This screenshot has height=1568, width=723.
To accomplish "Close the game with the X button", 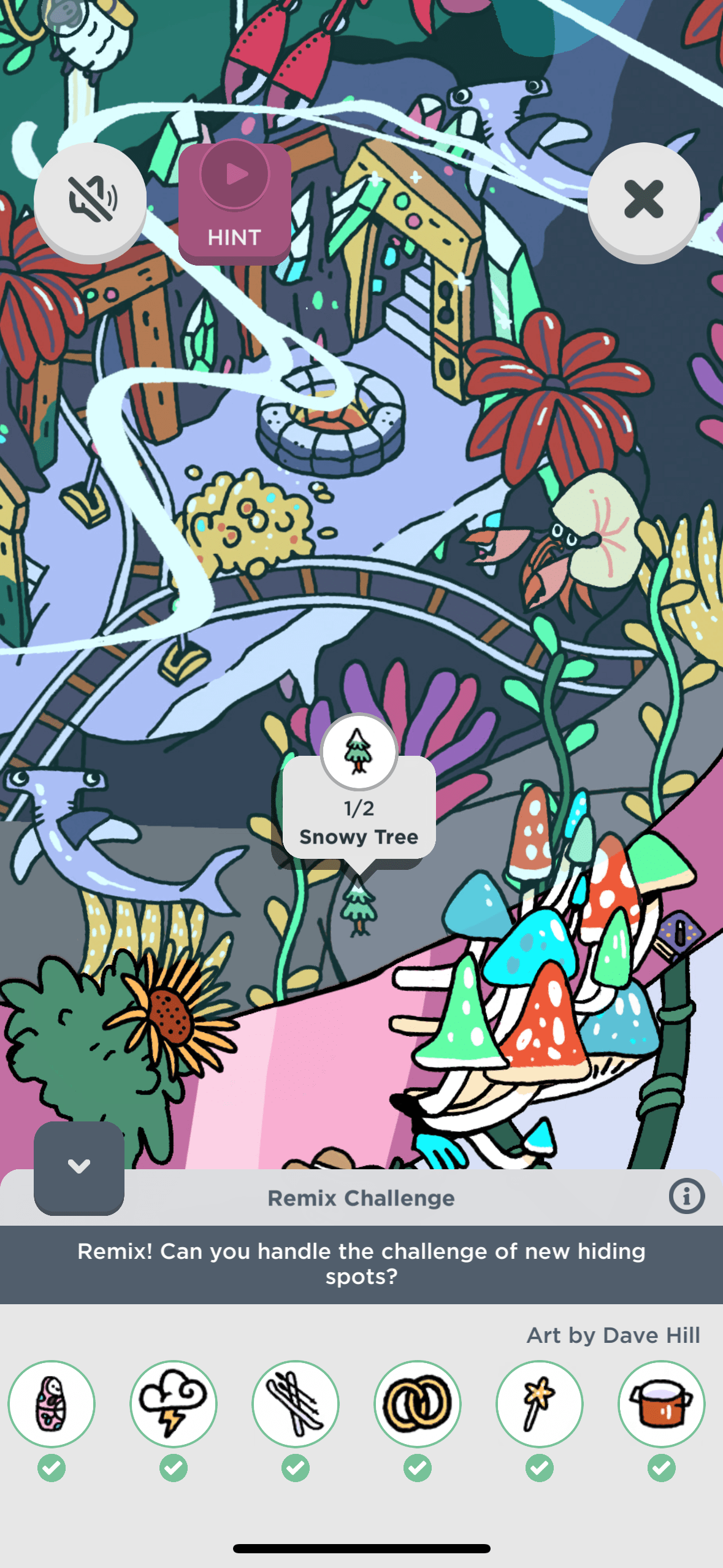I will pyautogui.click(x=643, y=199).
